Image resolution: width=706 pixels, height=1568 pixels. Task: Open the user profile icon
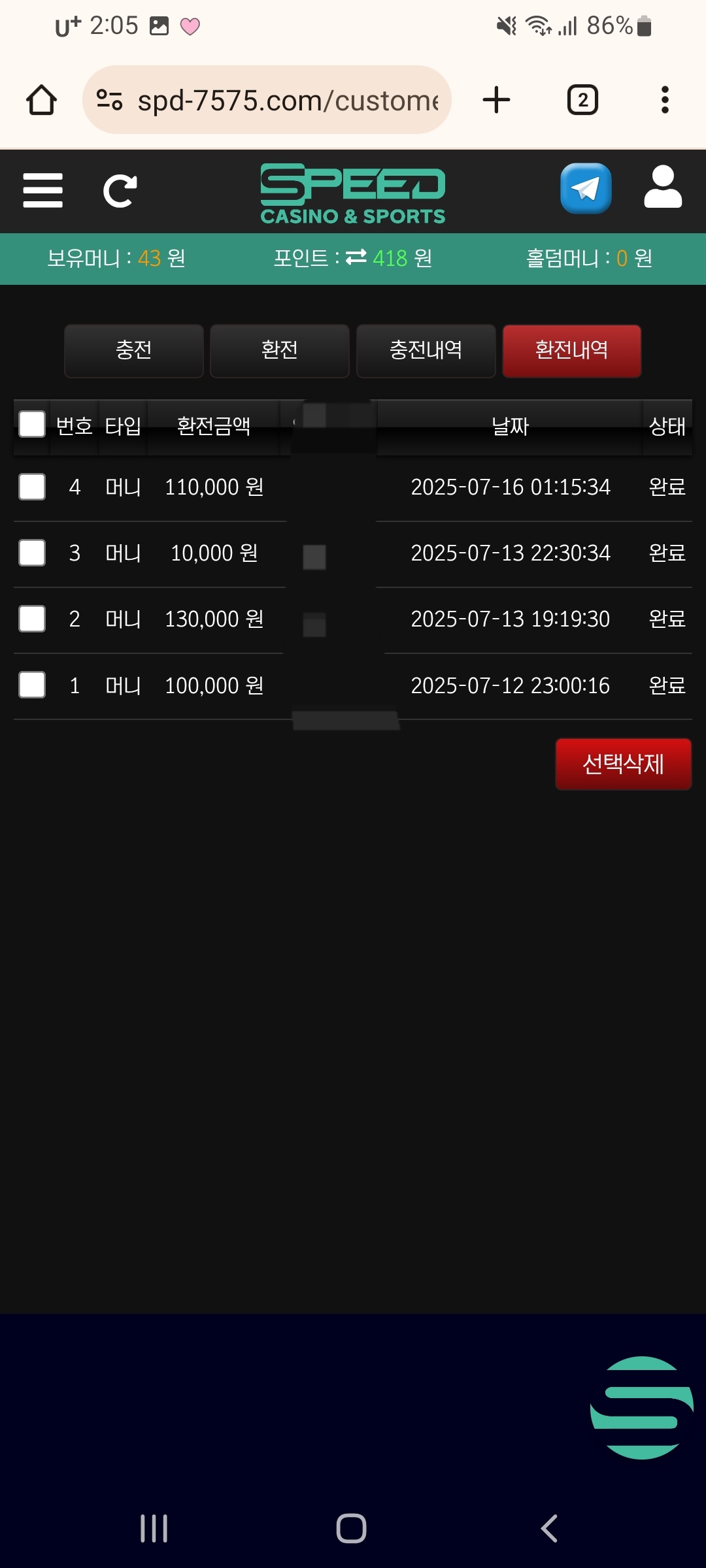663,188
